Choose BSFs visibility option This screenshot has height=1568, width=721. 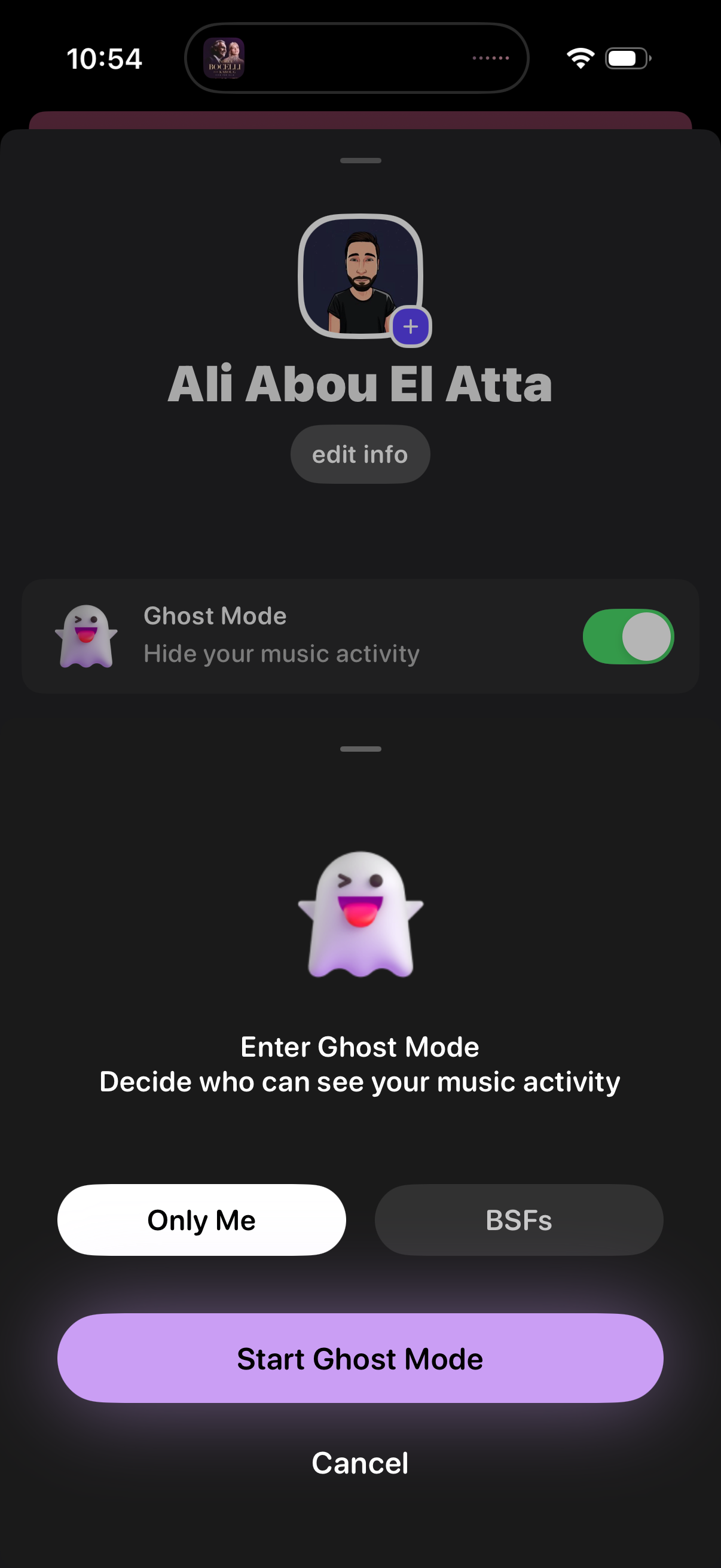click(x=518, y=1220)
